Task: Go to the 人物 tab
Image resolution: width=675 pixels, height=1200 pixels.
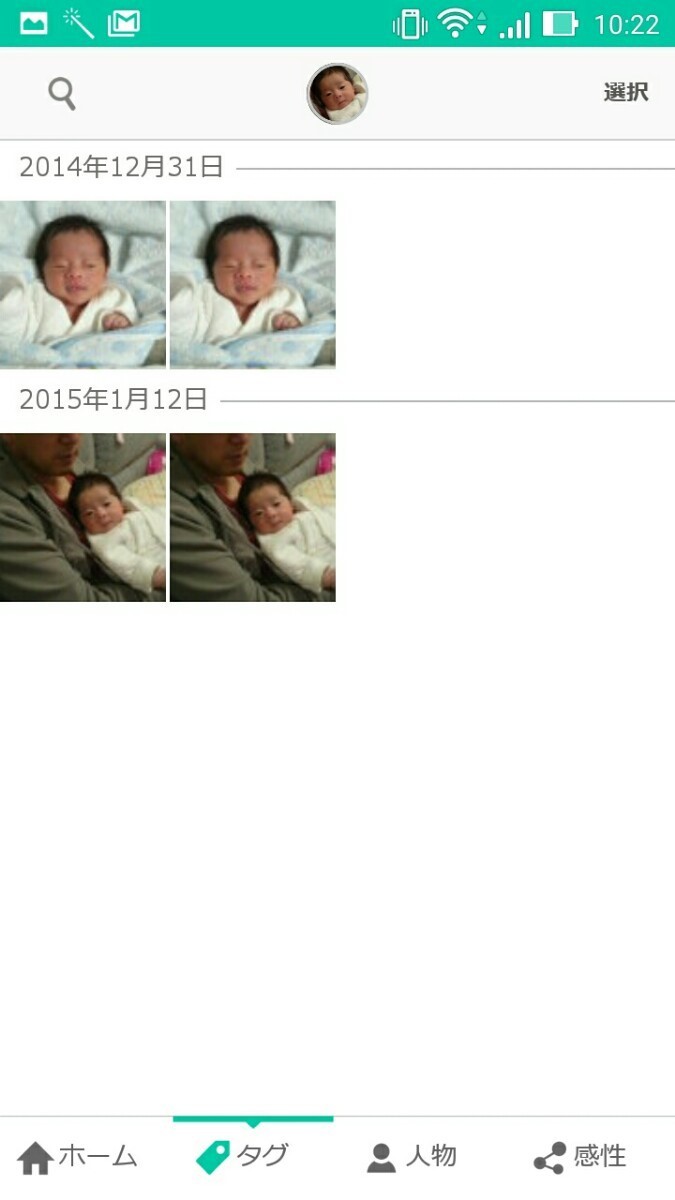Action: 412,1158
